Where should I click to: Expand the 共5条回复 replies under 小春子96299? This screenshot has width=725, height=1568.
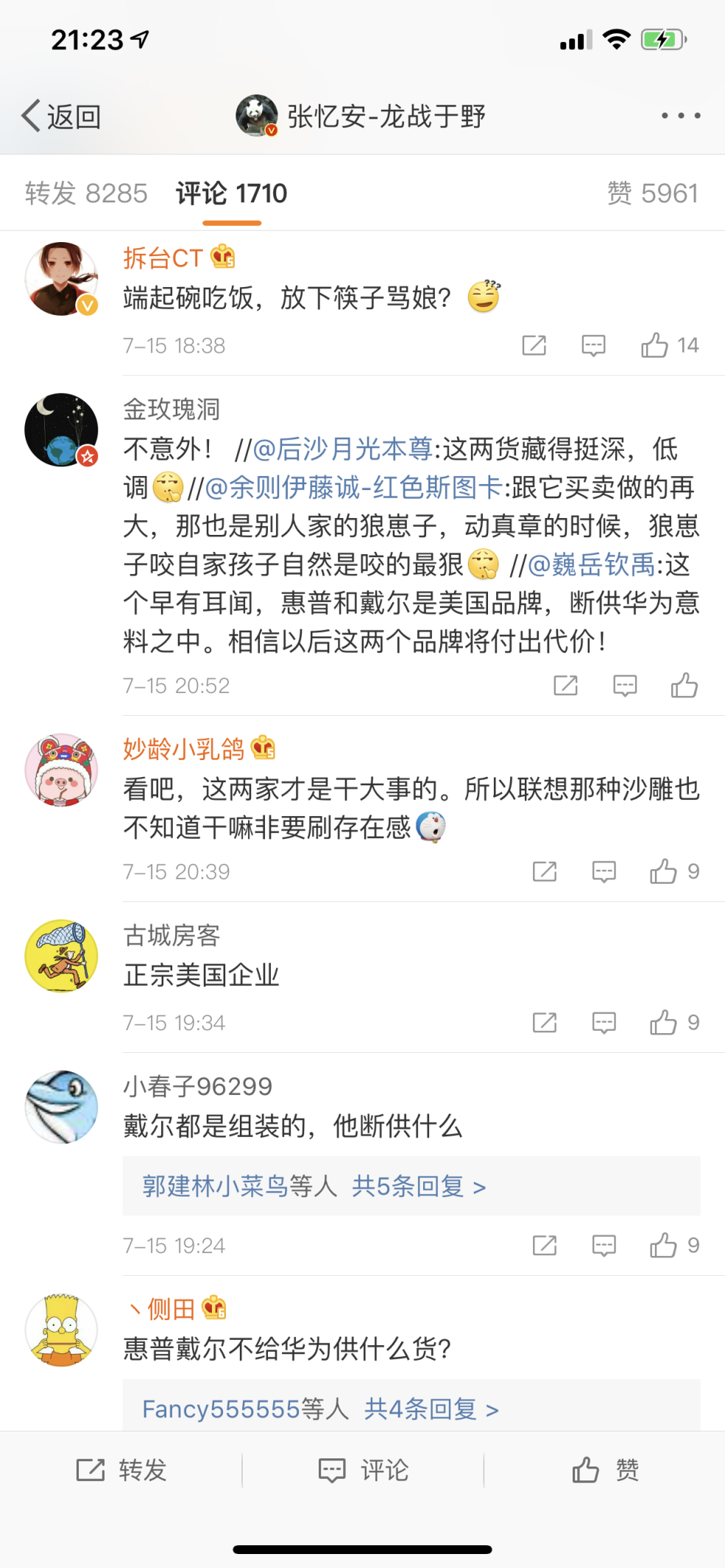[x=418, y=1186]
